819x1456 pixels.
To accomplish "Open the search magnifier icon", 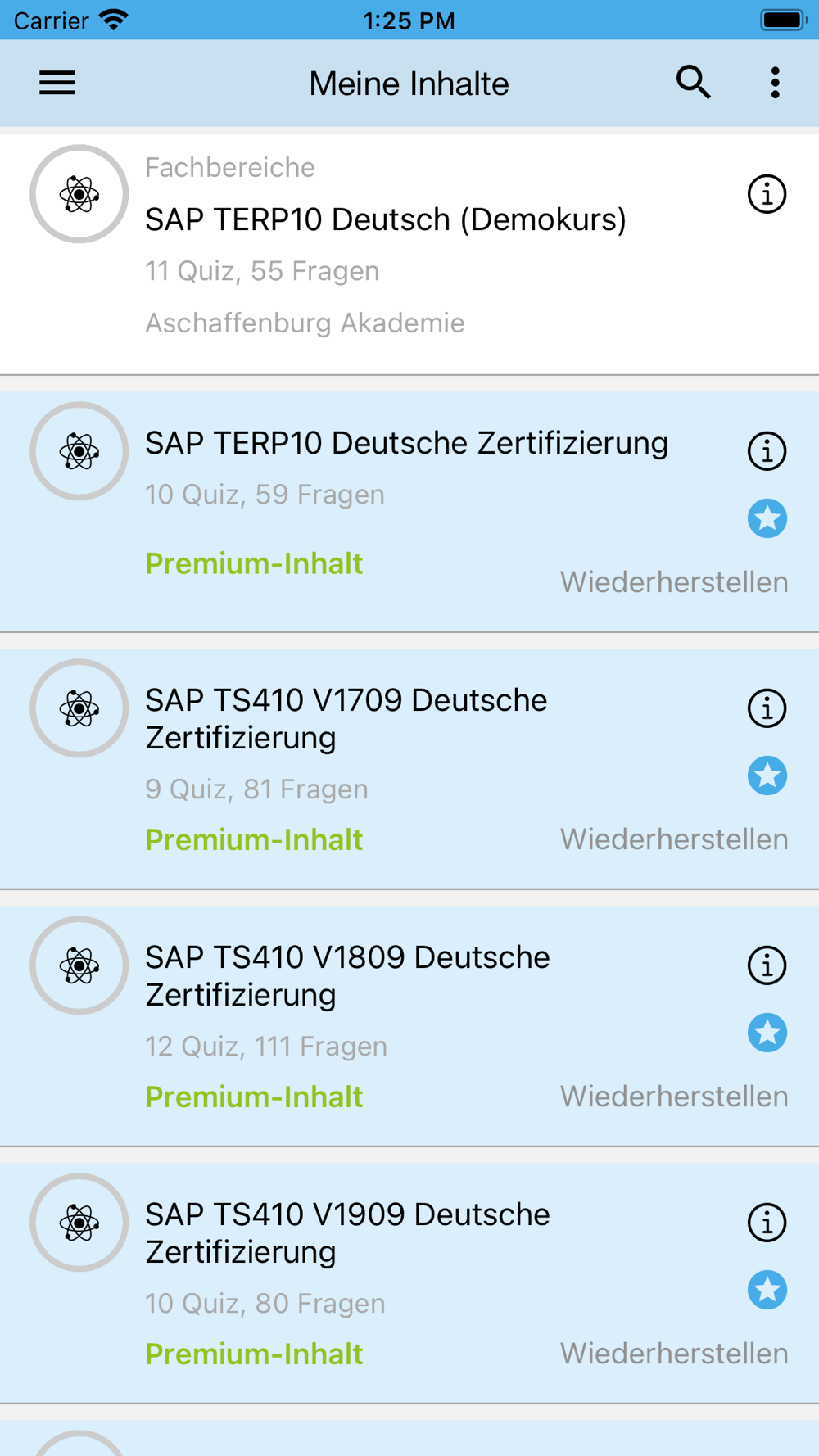I will point(693,83).
